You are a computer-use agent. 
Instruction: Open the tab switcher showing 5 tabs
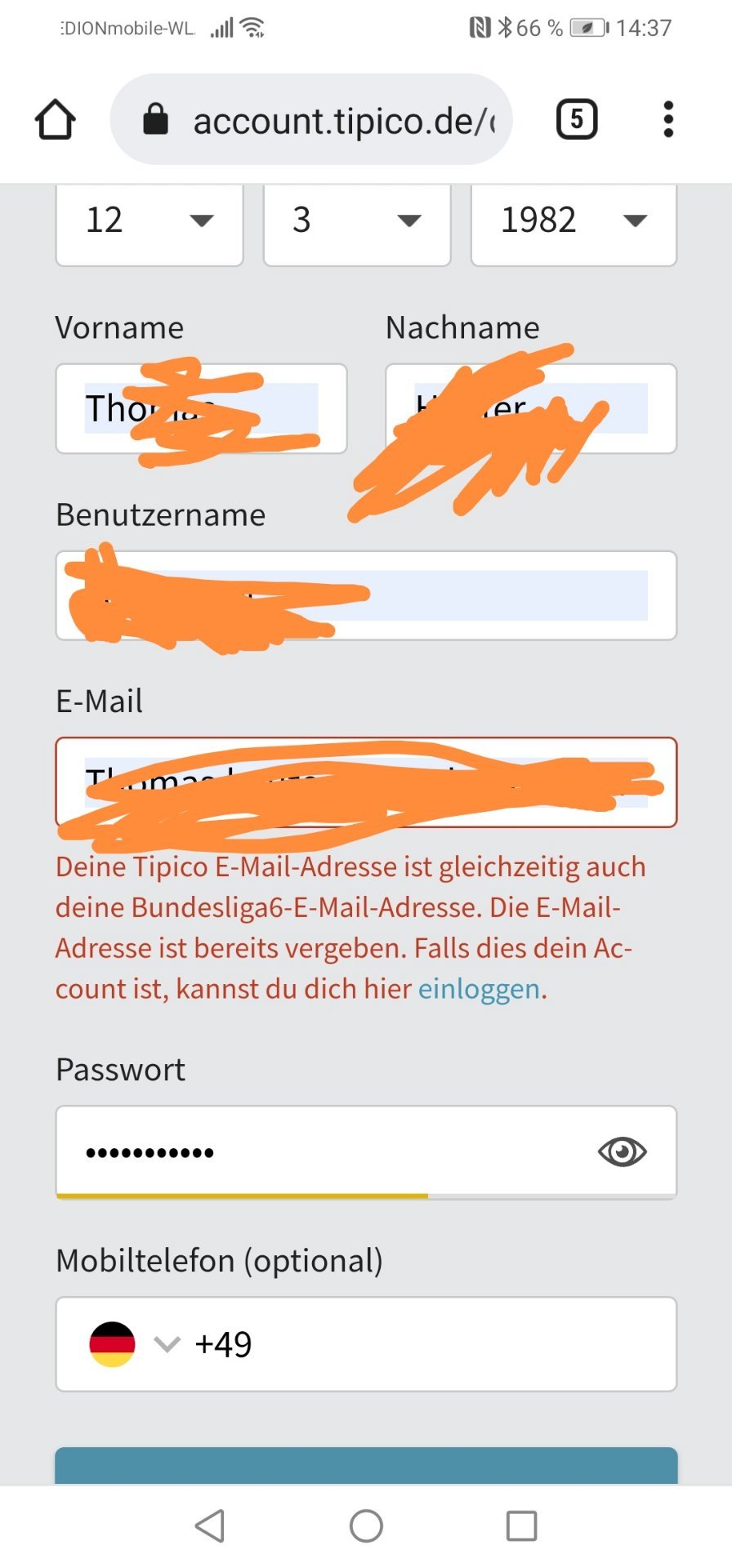click(x=577, y=119)
